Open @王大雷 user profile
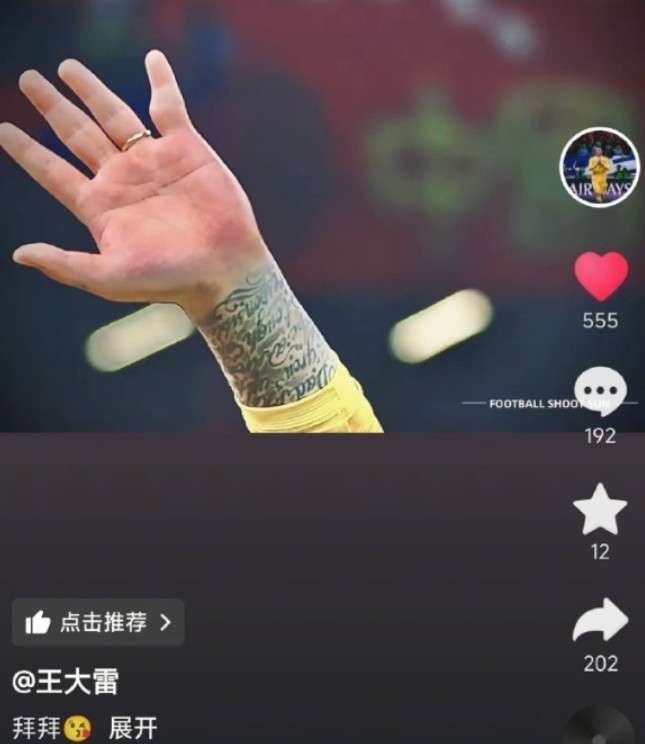This screenshot has width=645, height=744. [x=65, y=682]
